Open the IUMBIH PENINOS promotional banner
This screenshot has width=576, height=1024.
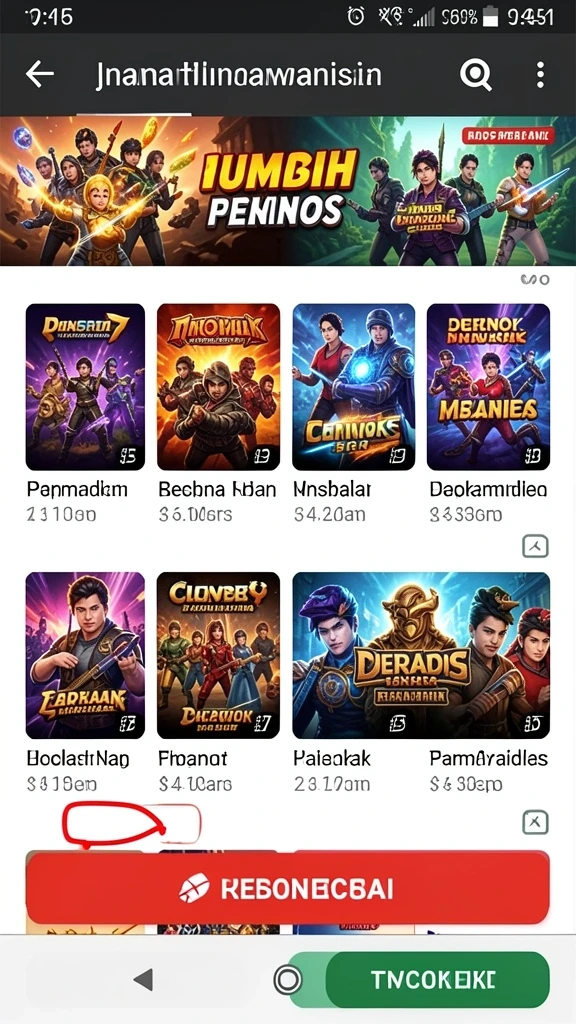288,191
